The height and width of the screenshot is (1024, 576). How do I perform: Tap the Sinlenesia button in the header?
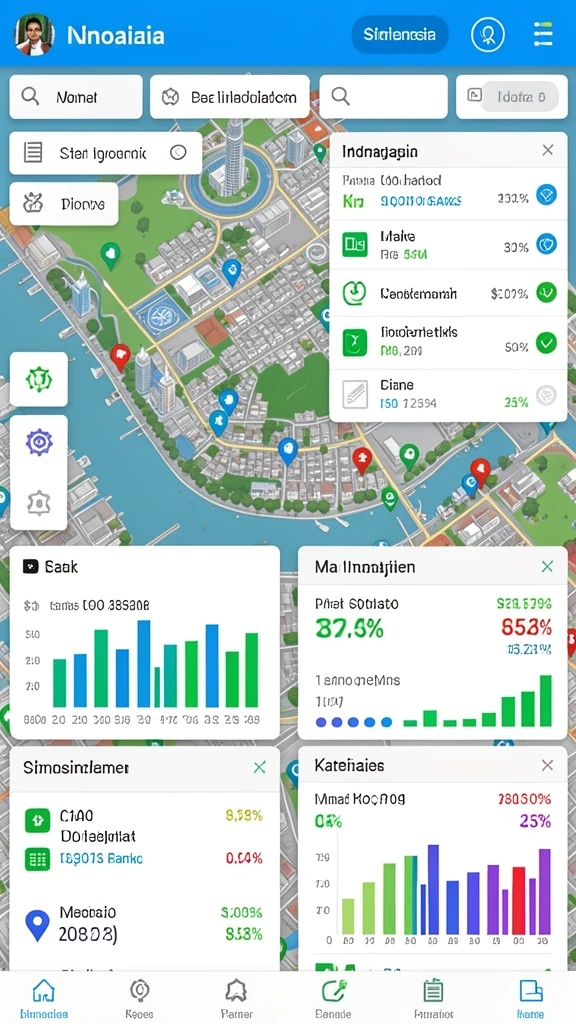[400, 35]
